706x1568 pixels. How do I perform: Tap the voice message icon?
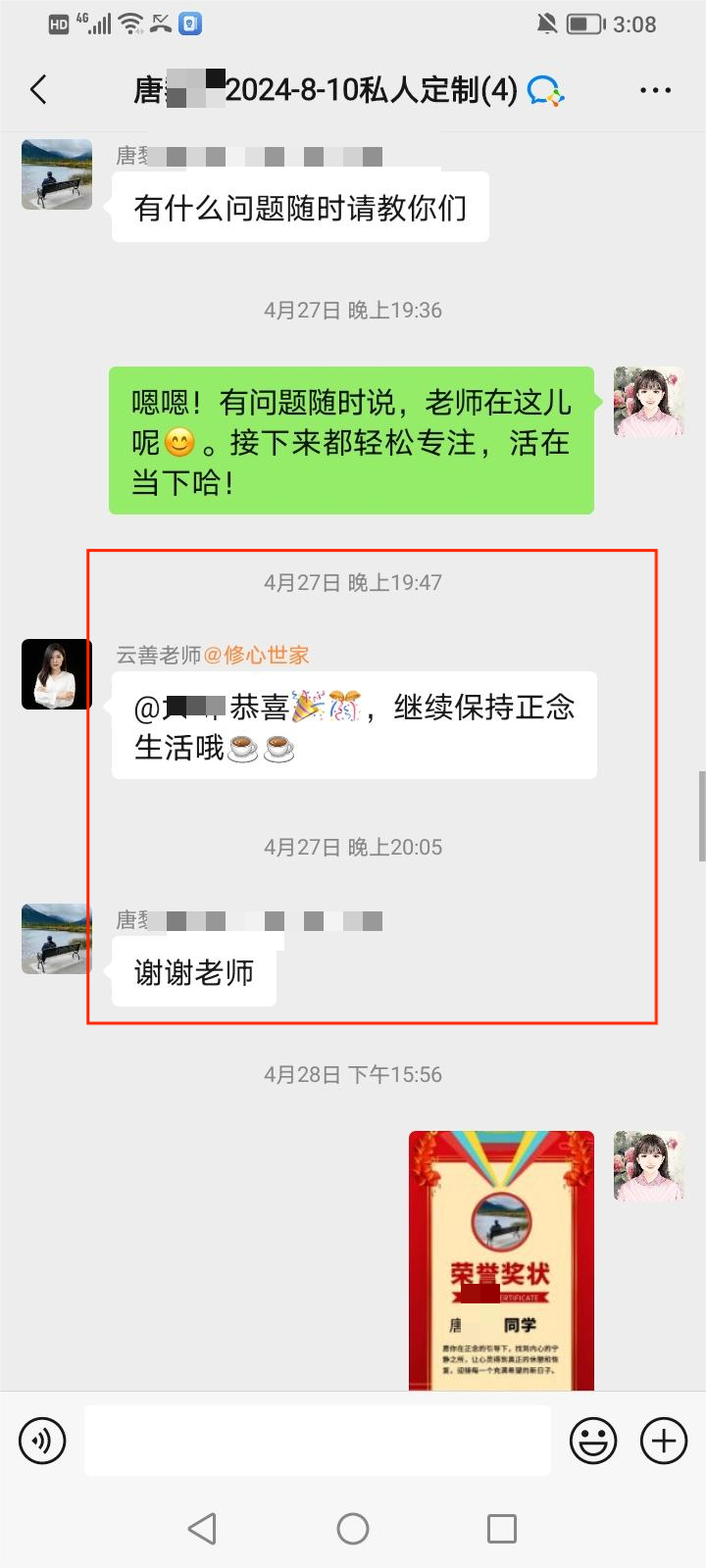42,1441
